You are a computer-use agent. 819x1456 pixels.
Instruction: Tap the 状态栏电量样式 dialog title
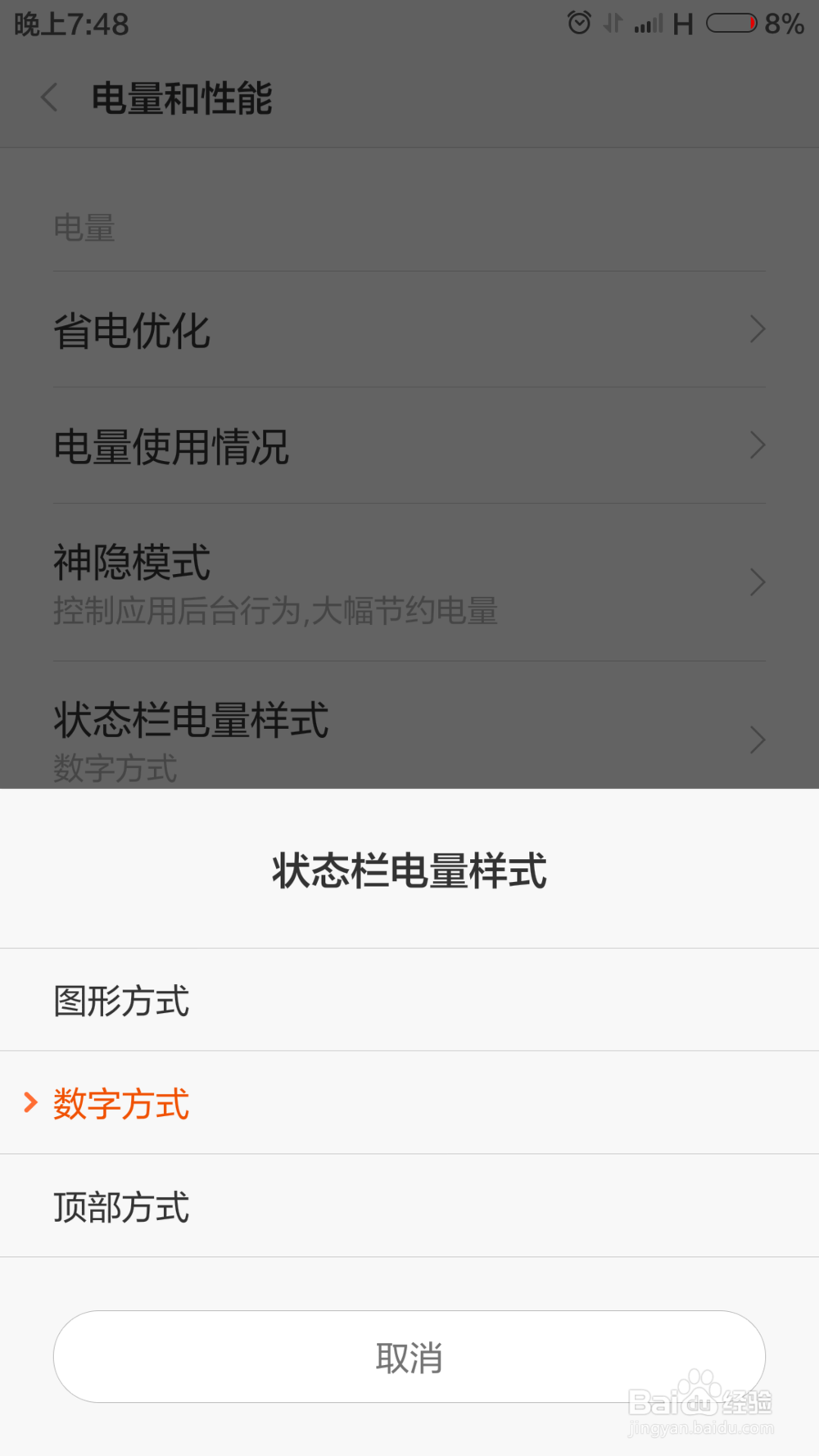click(x=409, y=870)
